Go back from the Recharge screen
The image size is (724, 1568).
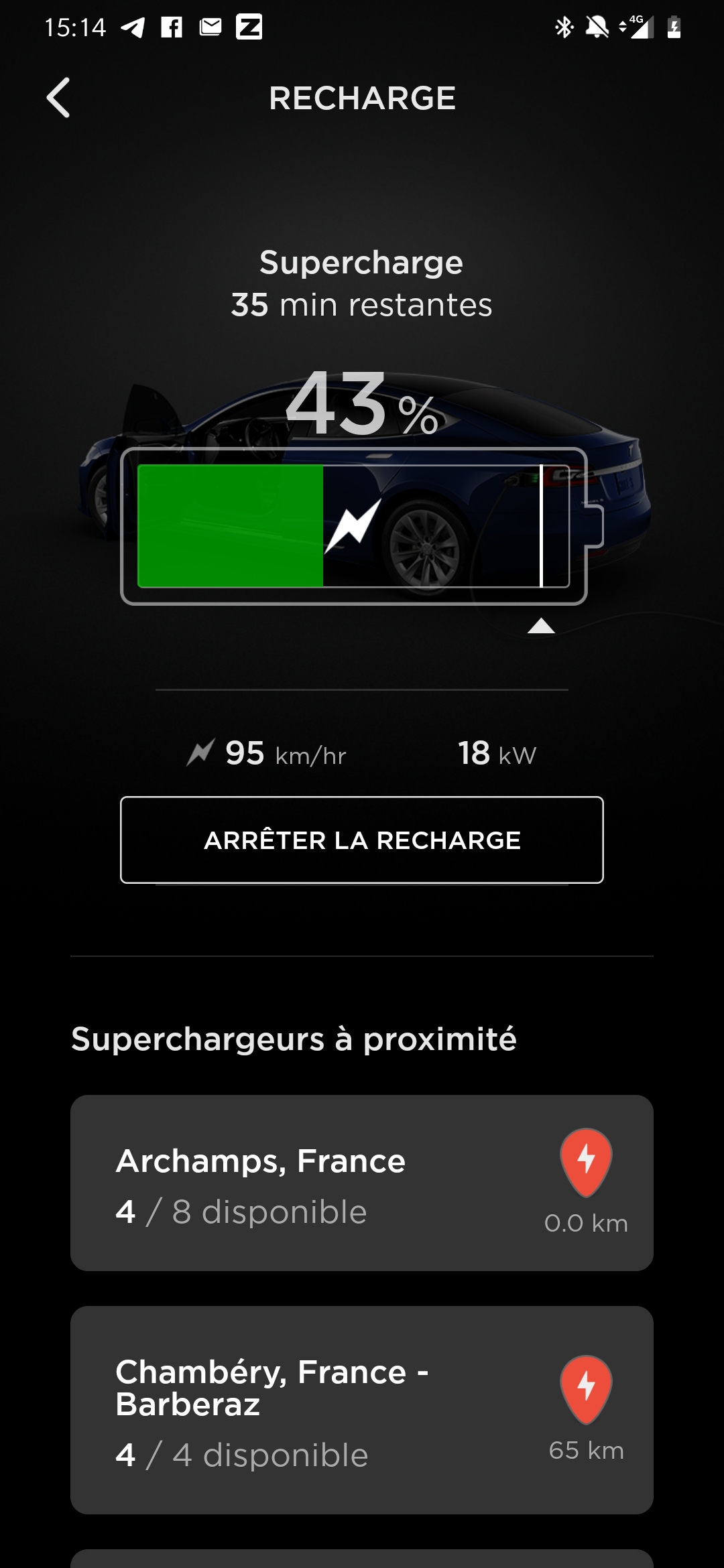click(59, 98)
